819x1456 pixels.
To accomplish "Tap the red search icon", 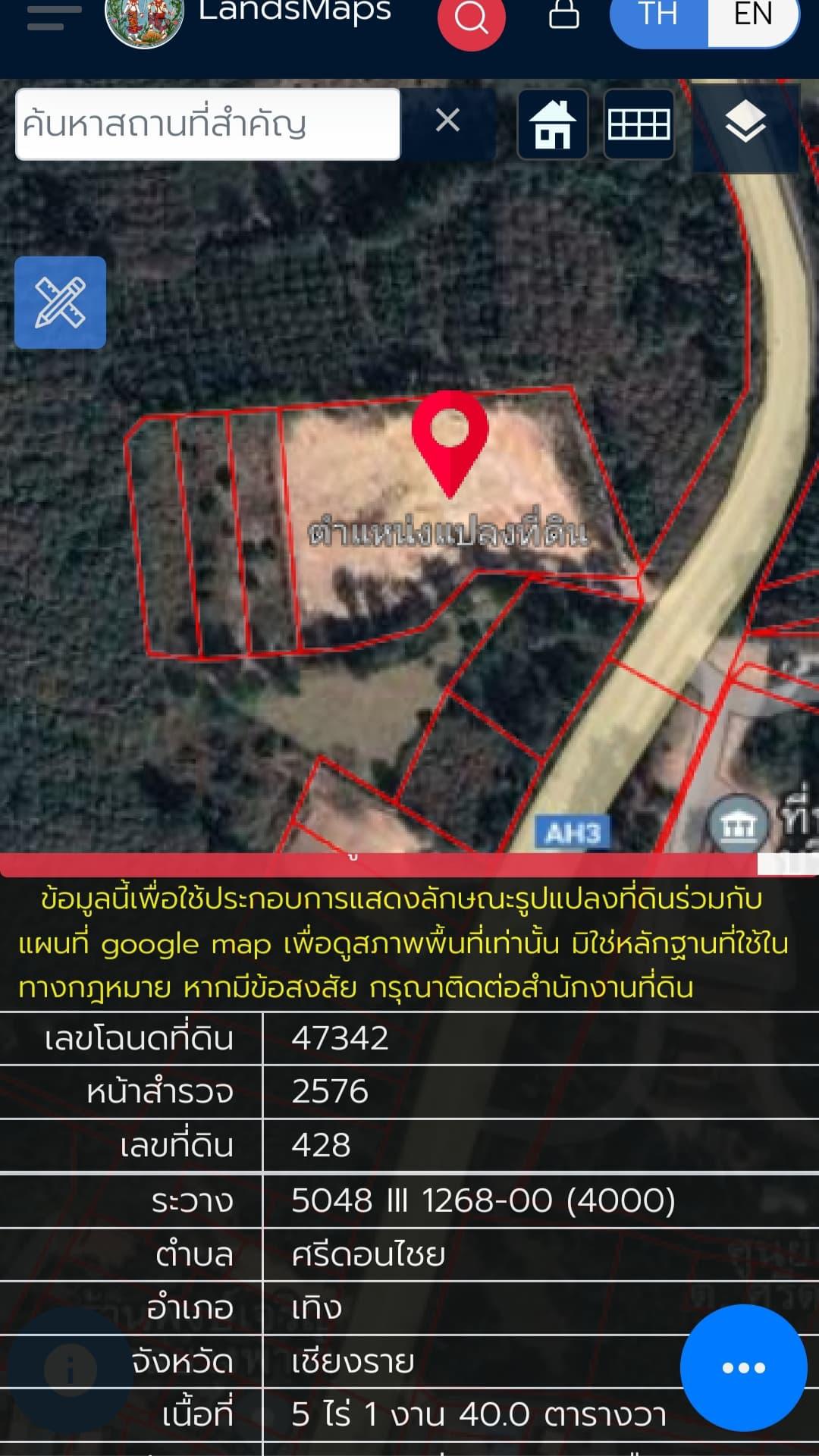I will point(472,17).
